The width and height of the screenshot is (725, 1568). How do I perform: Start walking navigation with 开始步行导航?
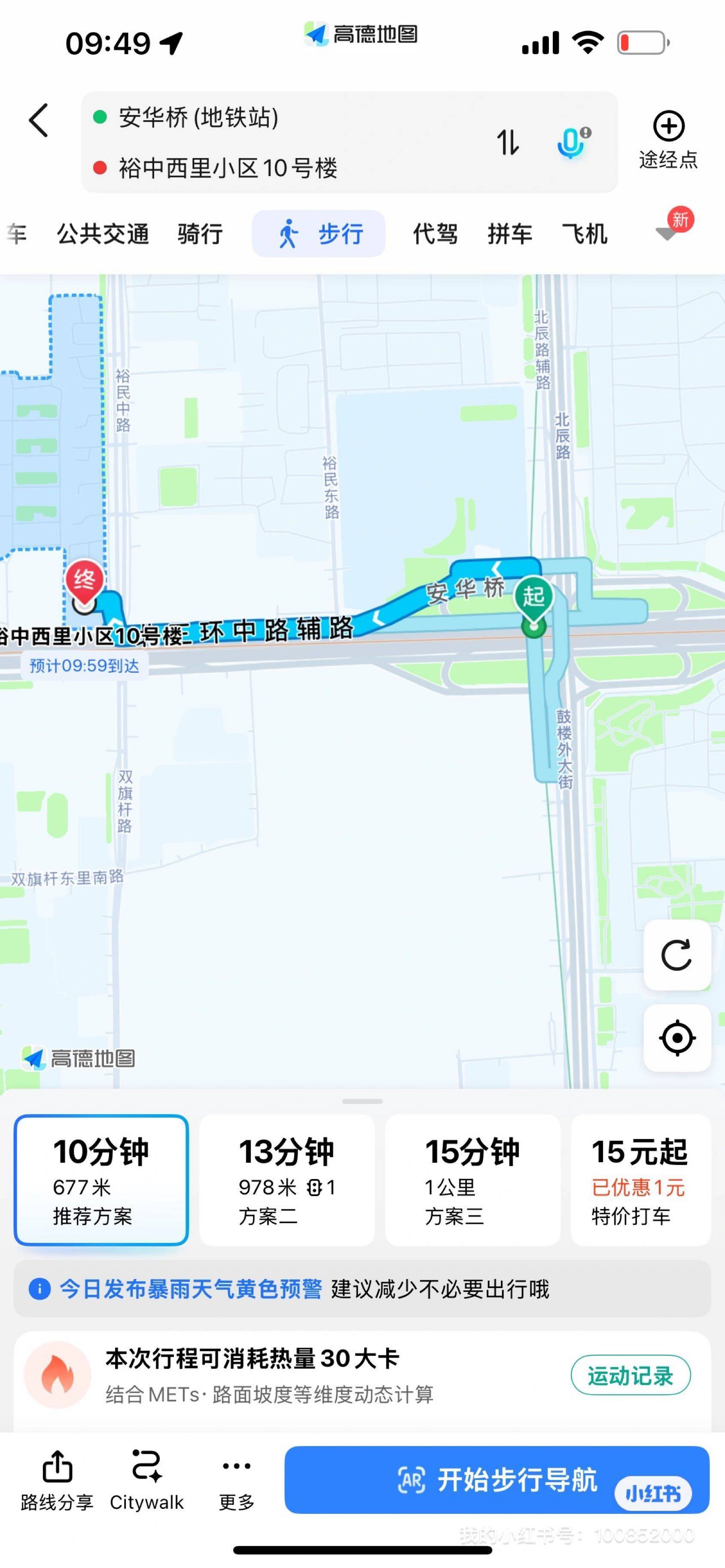click(497, 1480)
